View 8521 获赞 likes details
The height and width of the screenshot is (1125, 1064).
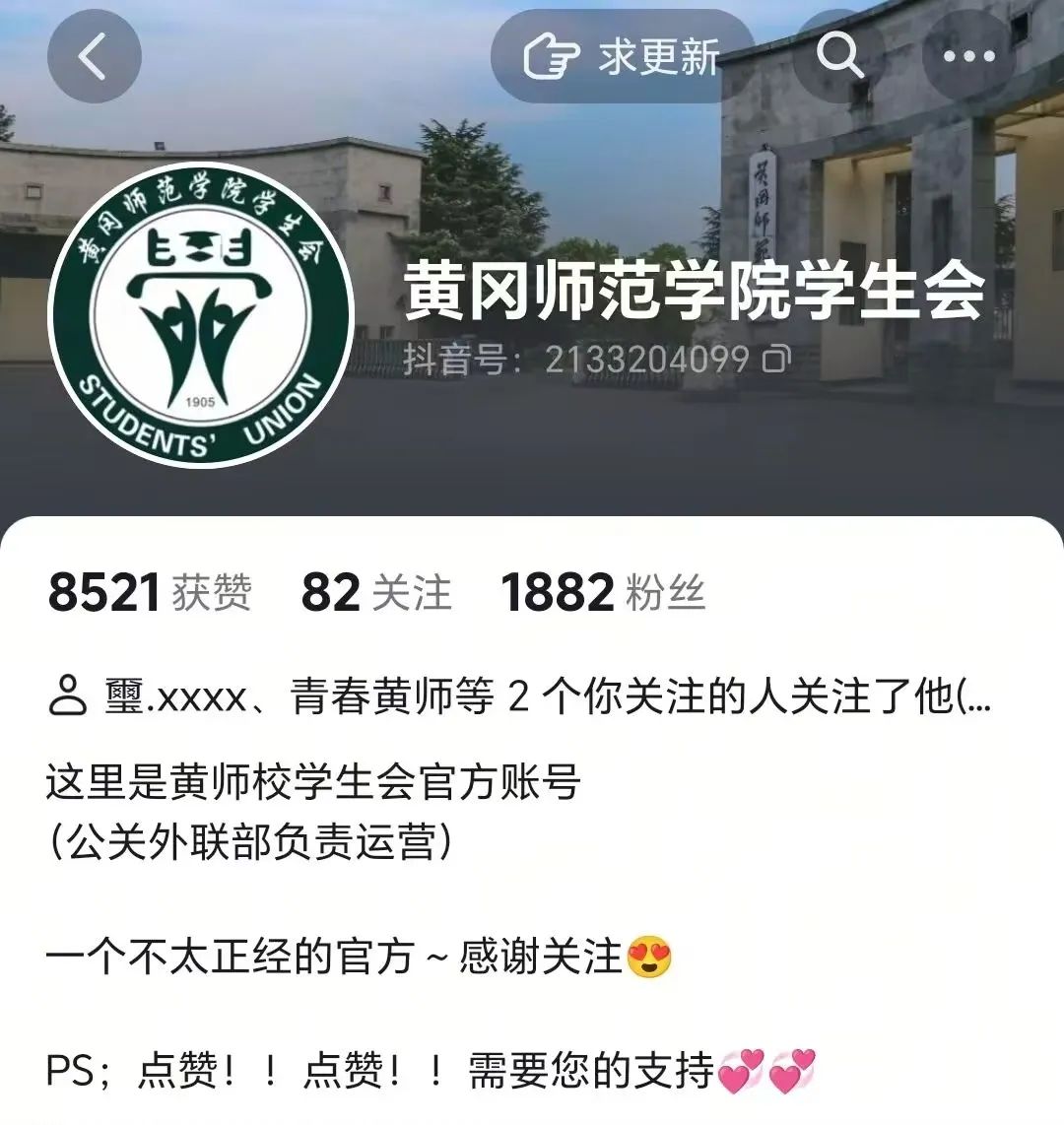[x=150, y=593]
